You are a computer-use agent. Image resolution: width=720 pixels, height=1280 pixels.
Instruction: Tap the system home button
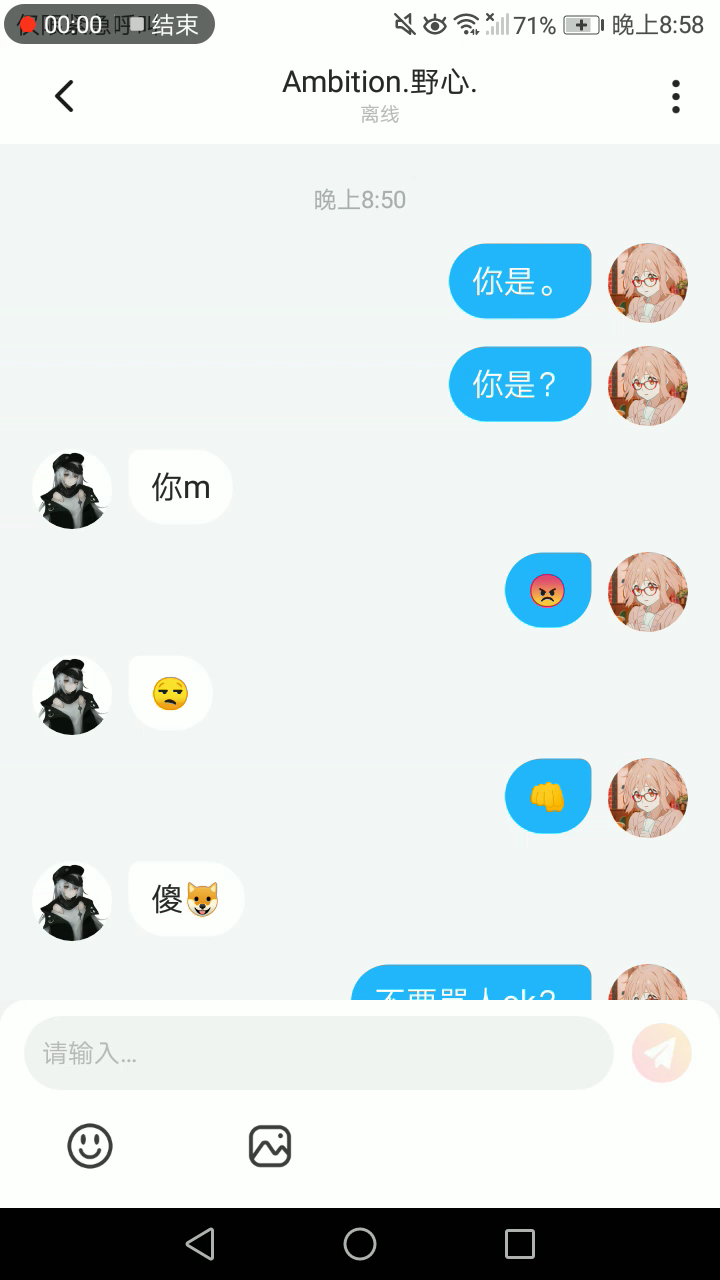[360, 1244]
